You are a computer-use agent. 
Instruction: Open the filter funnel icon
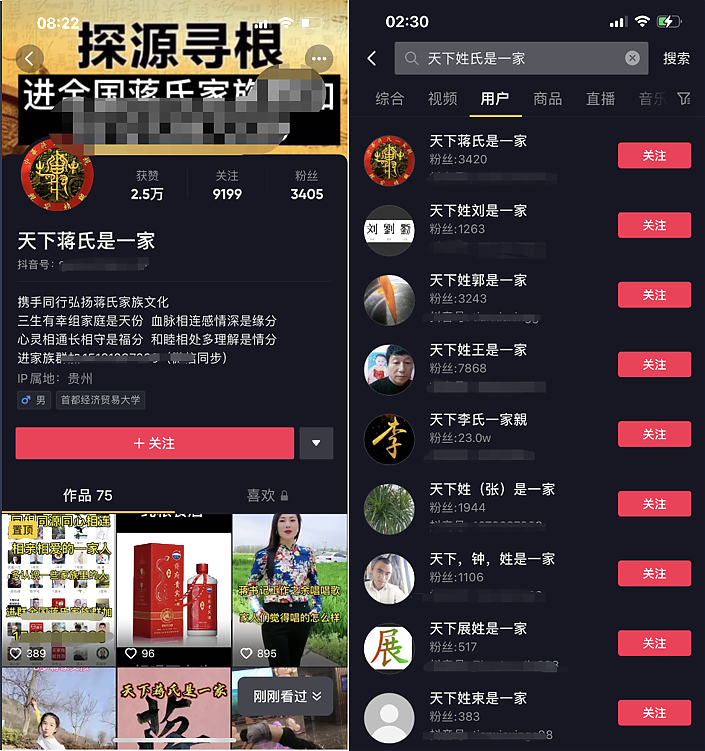[684, 98]
